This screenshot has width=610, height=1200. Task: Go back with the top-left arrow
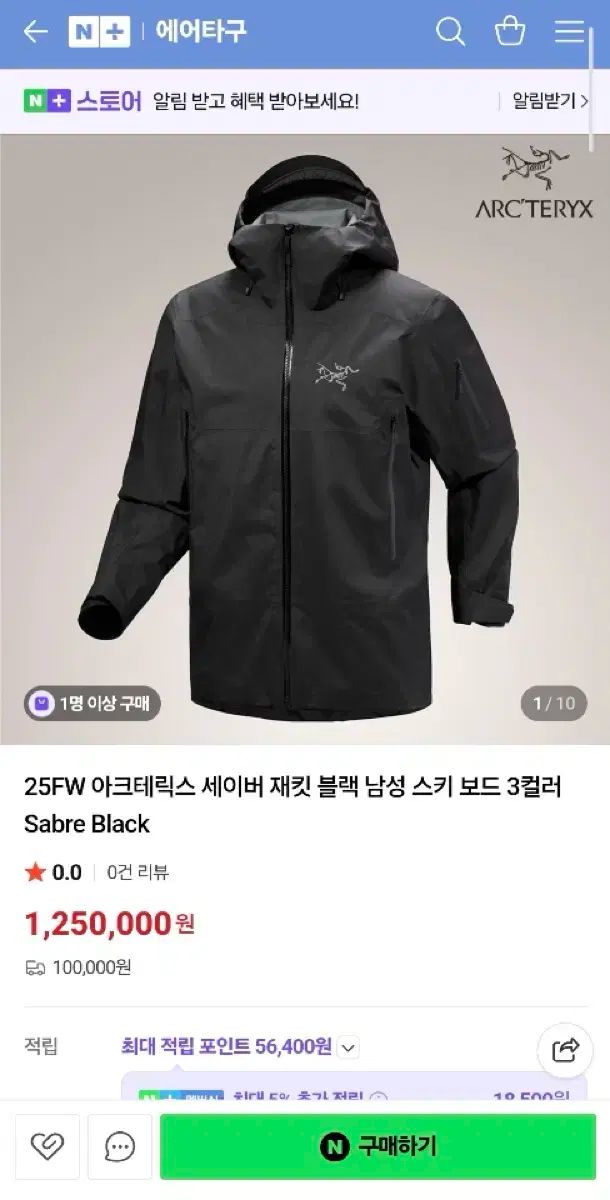coord(36,32)
